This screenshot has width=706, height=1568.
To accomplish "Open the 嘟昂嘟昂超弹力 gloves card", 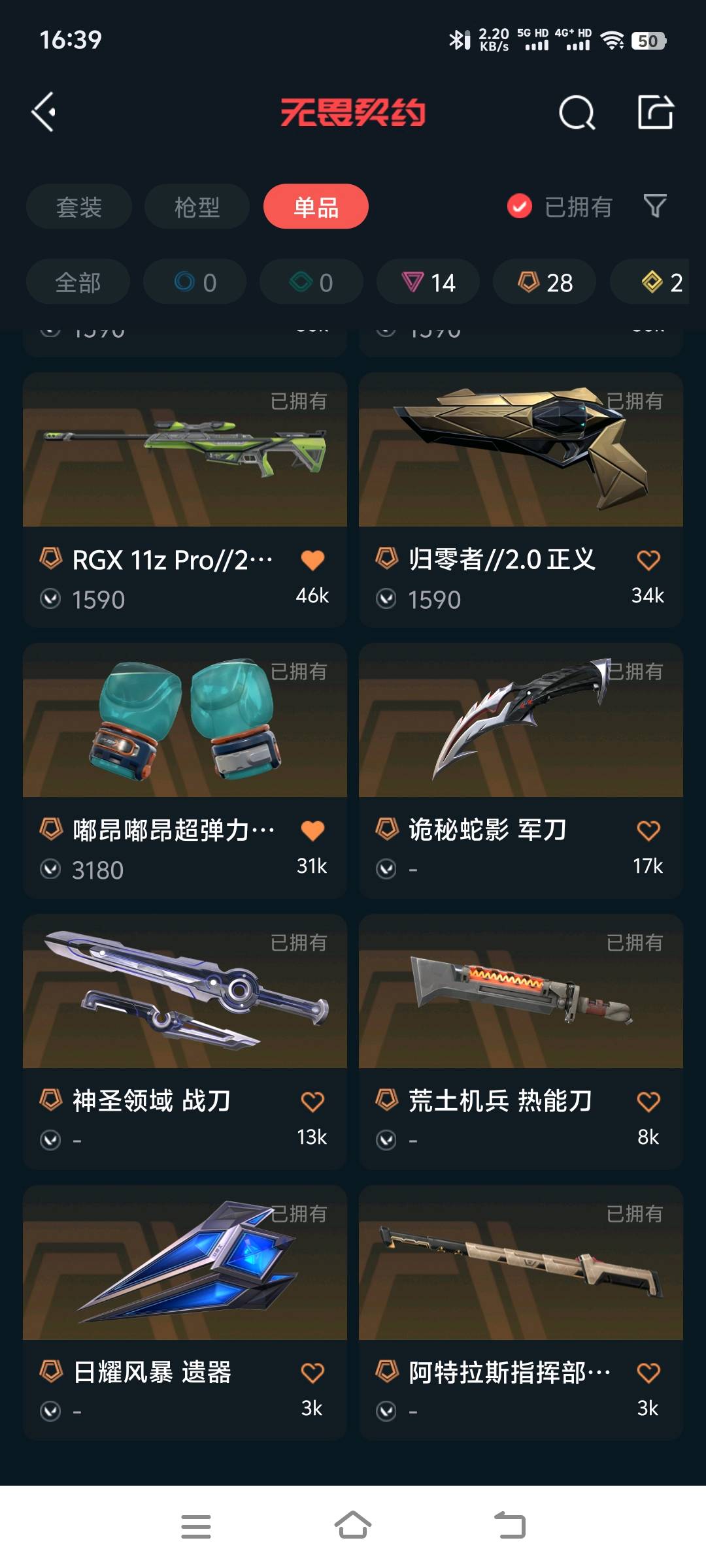I will [x=184, y=725].
